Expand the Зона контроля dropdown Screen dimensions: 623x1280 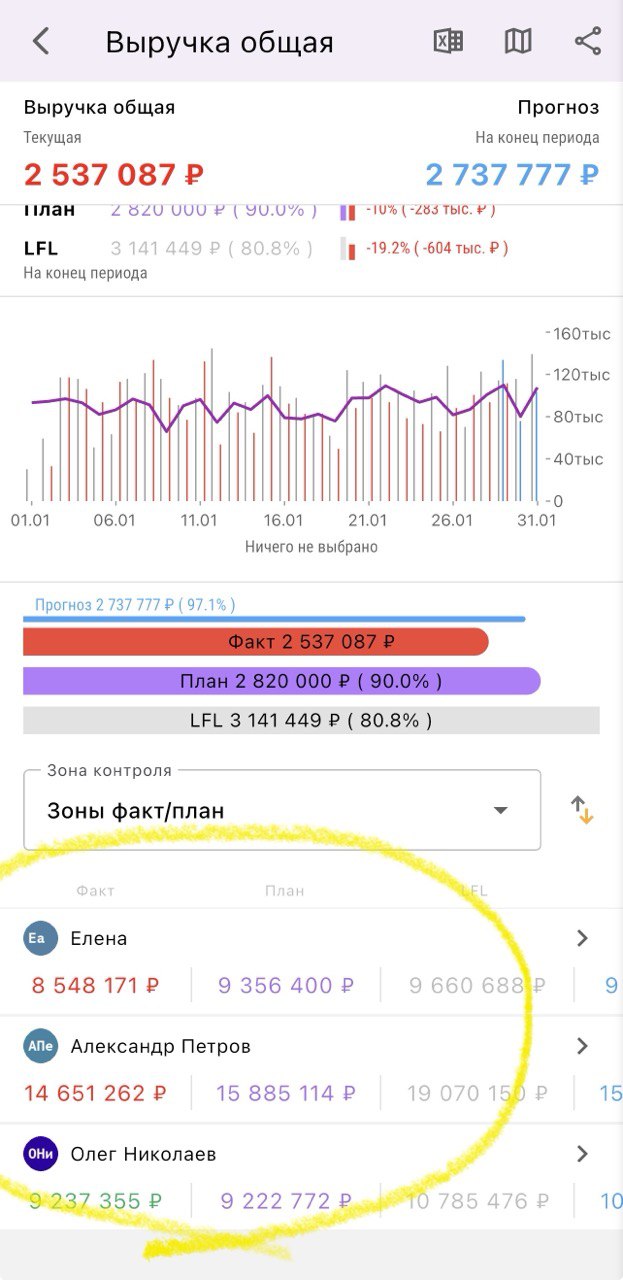(x=500, y=810)
